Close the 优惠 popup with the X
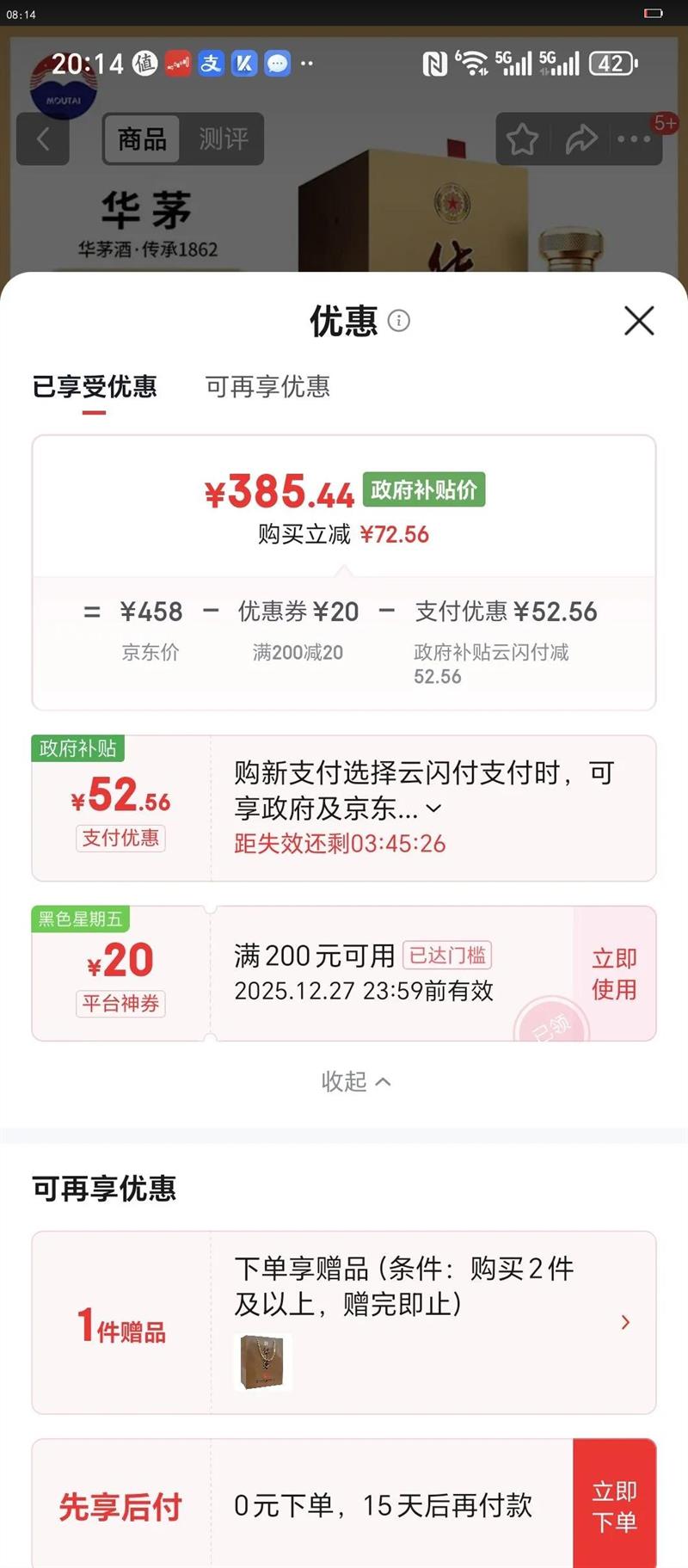The image size is (688, 1568). pyautogui.click(x=639, y=321)
